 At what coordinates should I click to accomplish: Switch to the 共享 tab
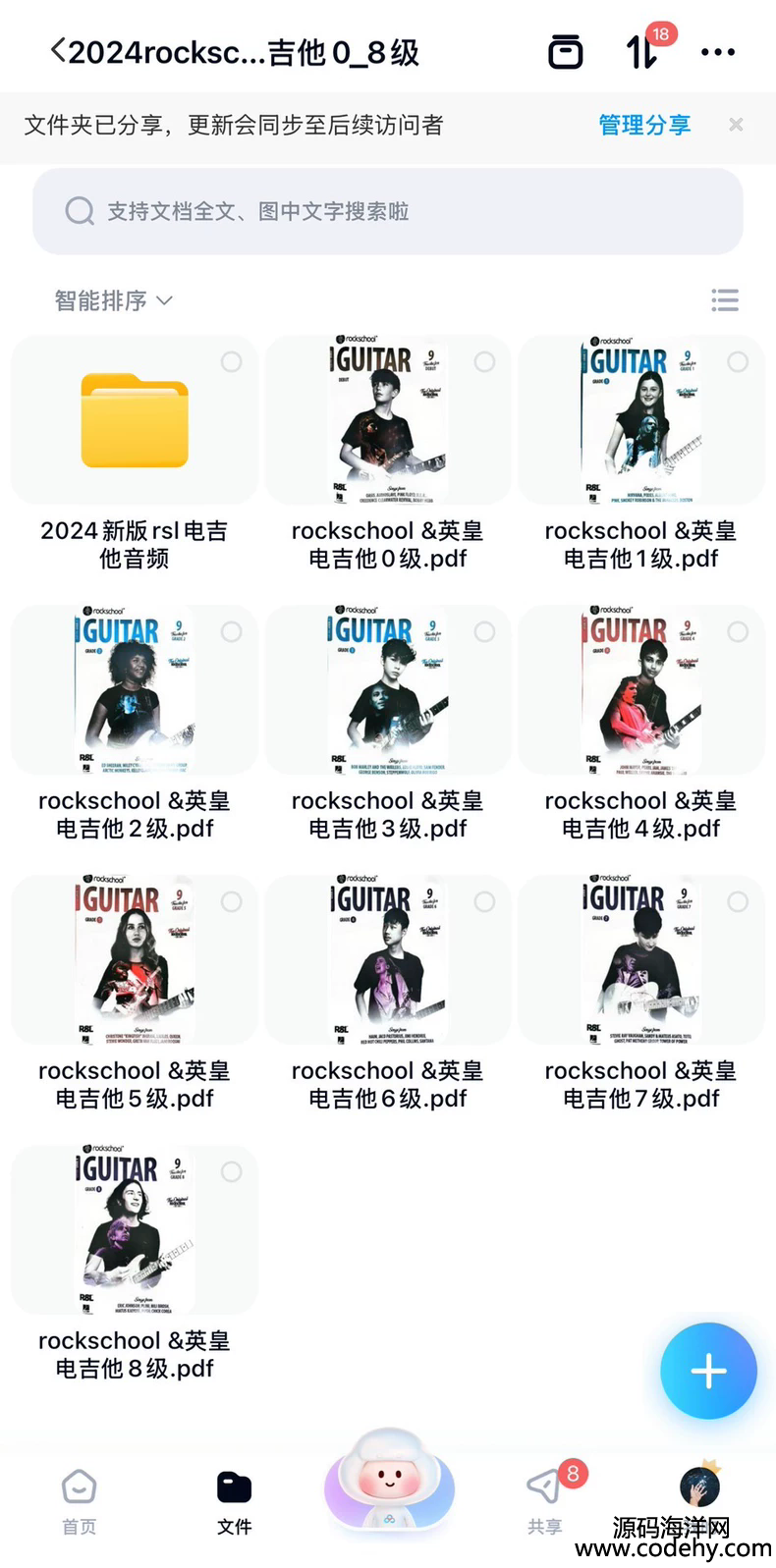point(545,1500)
